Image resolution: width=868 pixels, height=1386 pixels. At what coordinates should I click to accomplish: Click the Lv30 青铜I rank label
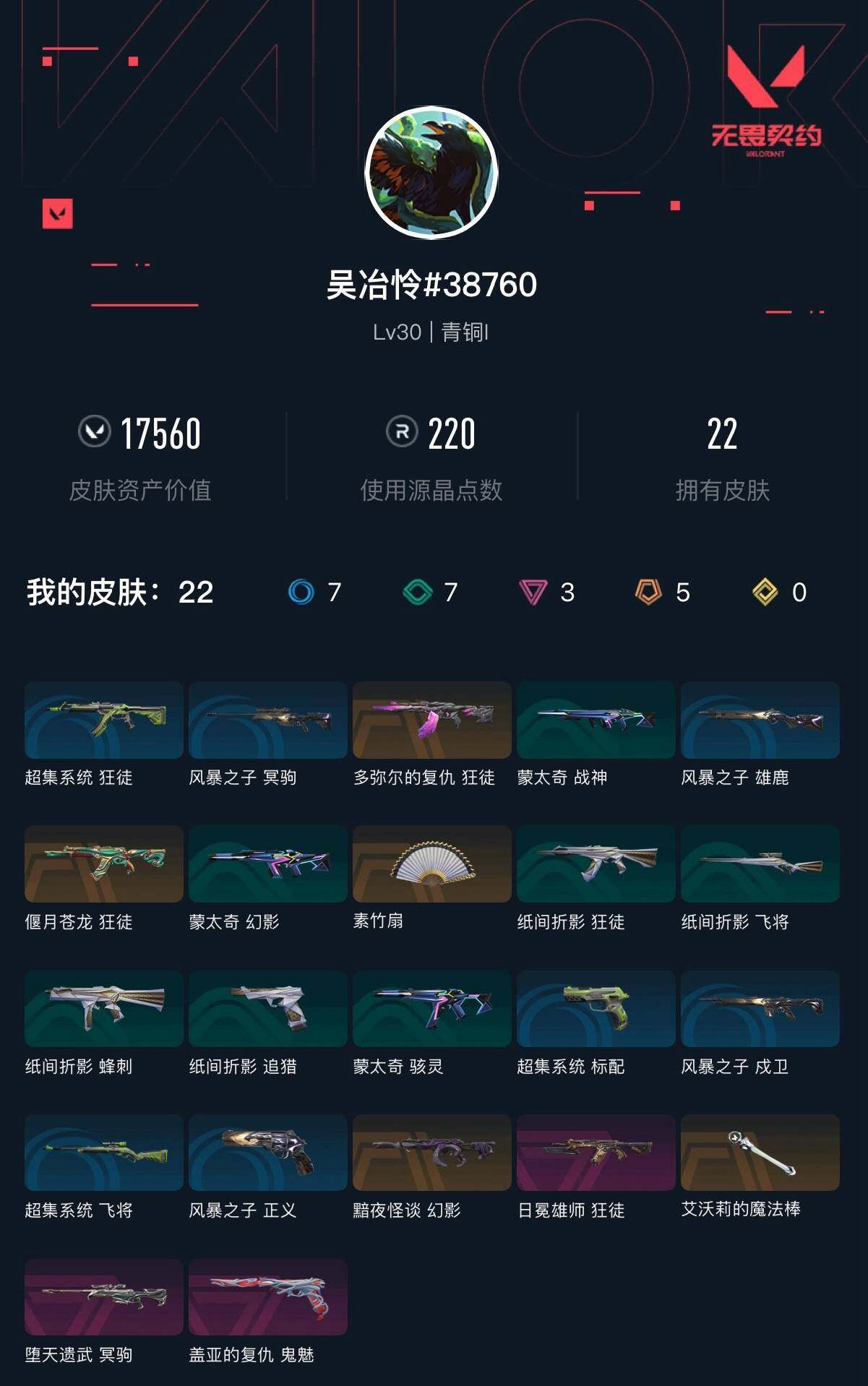click(432, 334)
